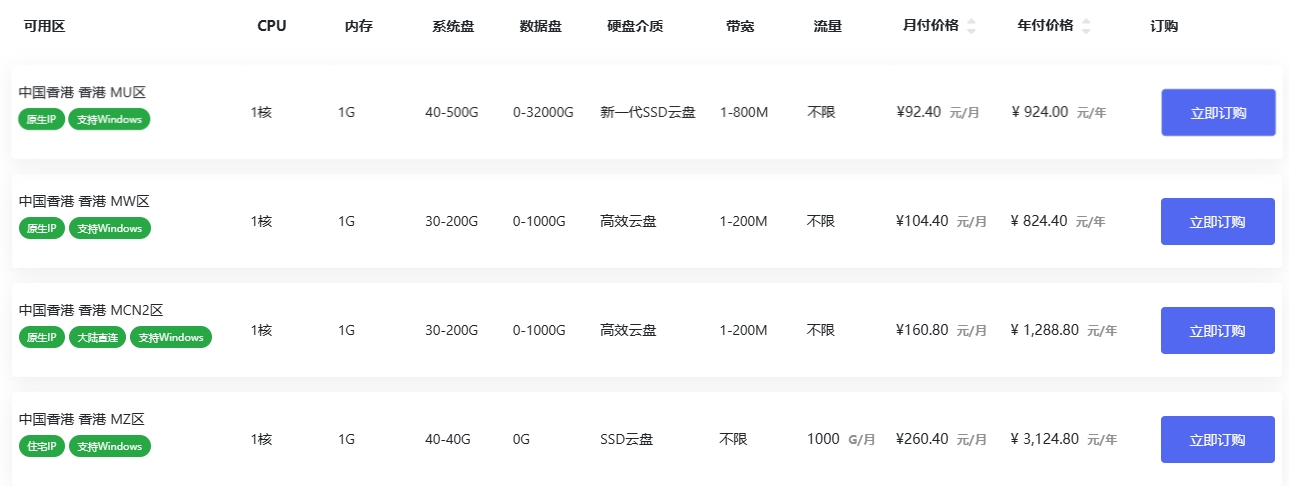
Task: Order the 香港 MU区 server now
Action: (x=1217, y=113)
